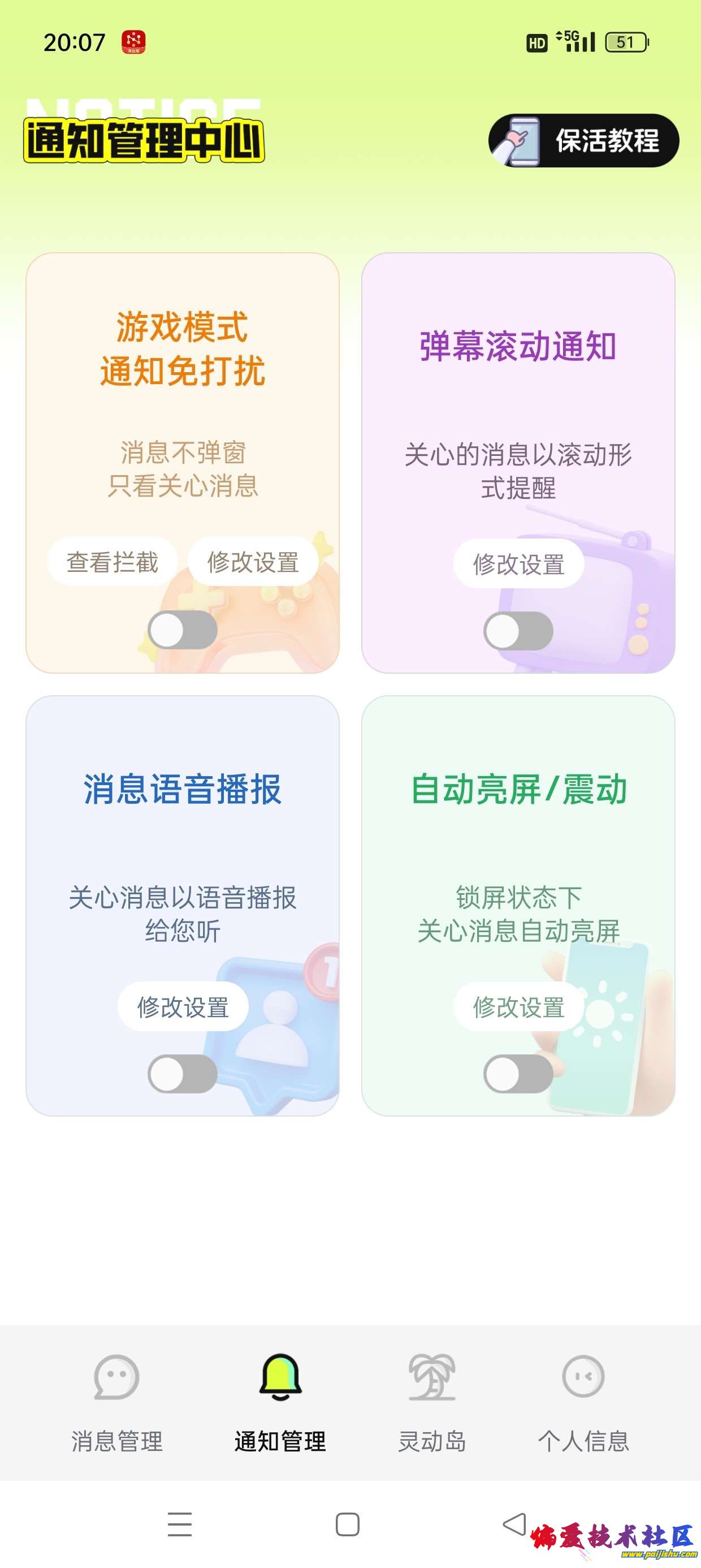The width and height of the screenshot is (701, 1568).
Task: Turn on the 弹幕滚动通知 switch
Action: (518, 631)
